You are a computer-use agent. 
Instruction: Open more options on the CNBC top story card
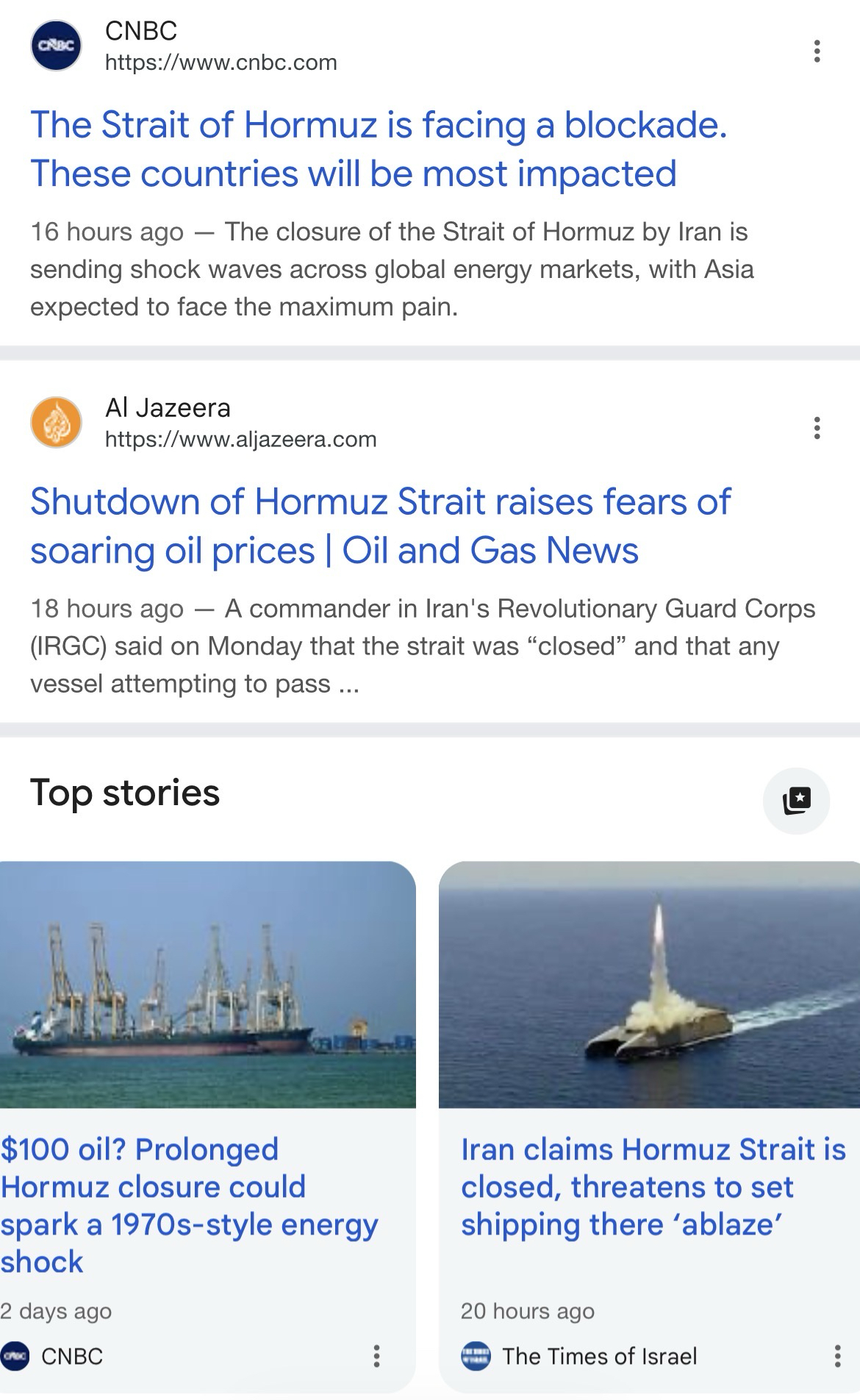pyautogui.click(x=376, y=1356)
